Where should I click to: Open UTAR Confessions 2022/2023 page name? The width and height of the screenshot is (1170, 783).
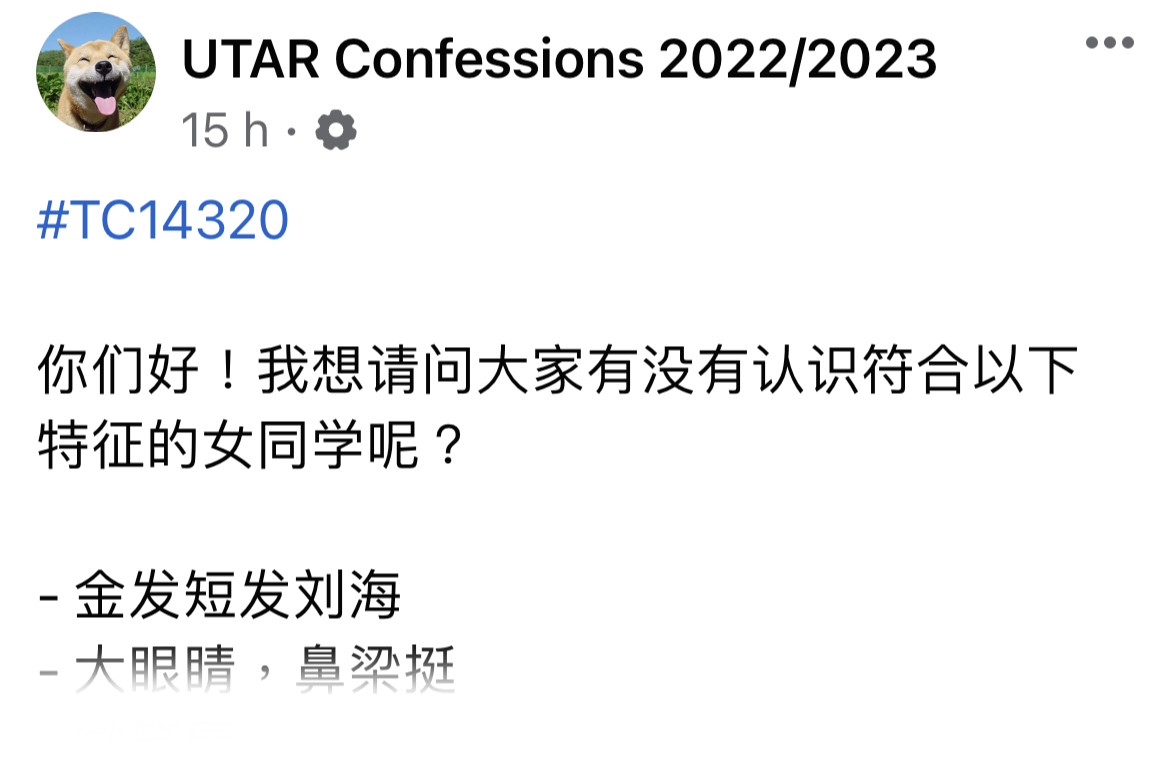(x=559, y=60)
